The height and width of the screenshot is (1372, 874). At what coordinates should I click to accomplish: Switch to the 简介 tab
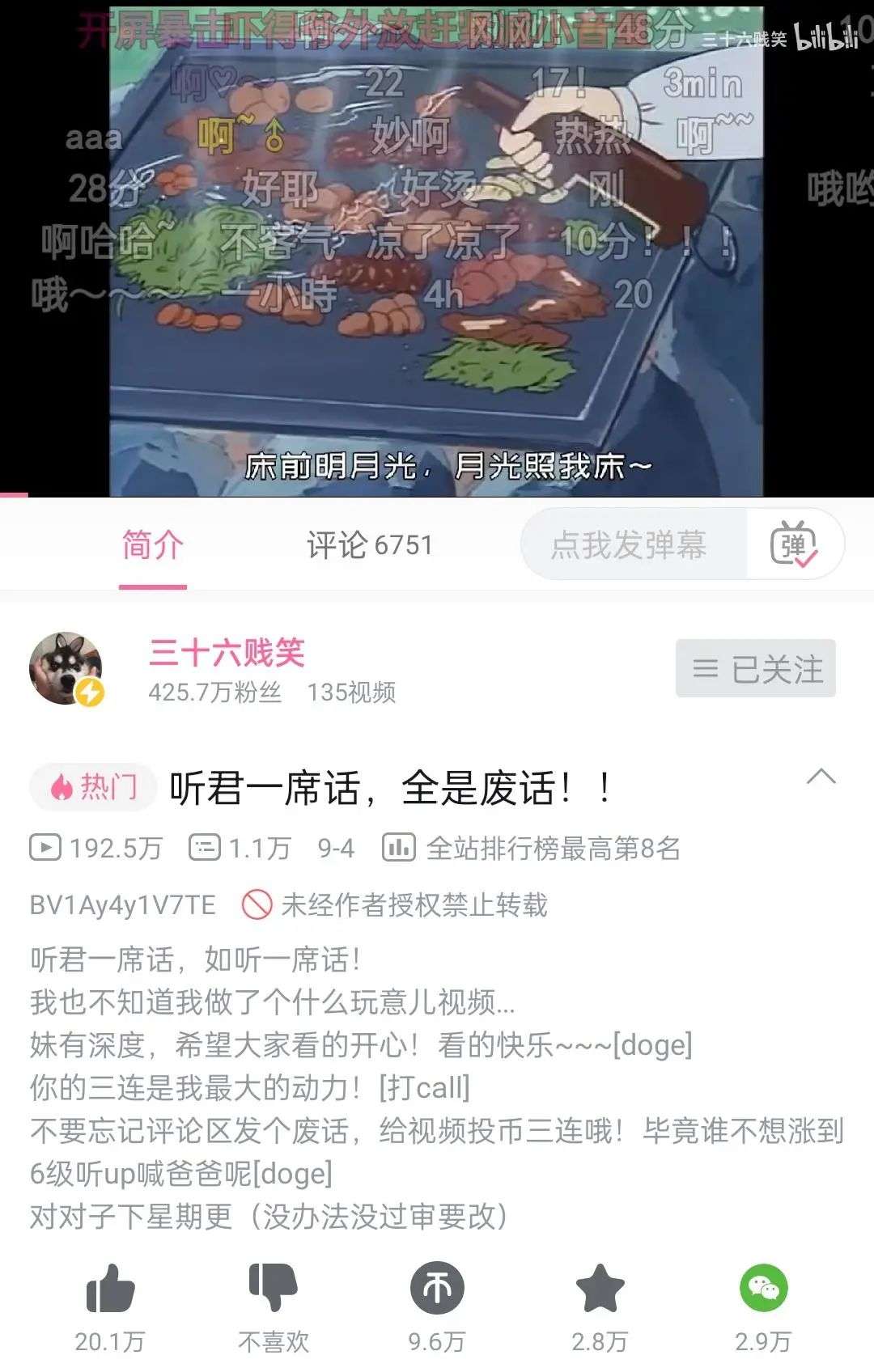point(152,545)
